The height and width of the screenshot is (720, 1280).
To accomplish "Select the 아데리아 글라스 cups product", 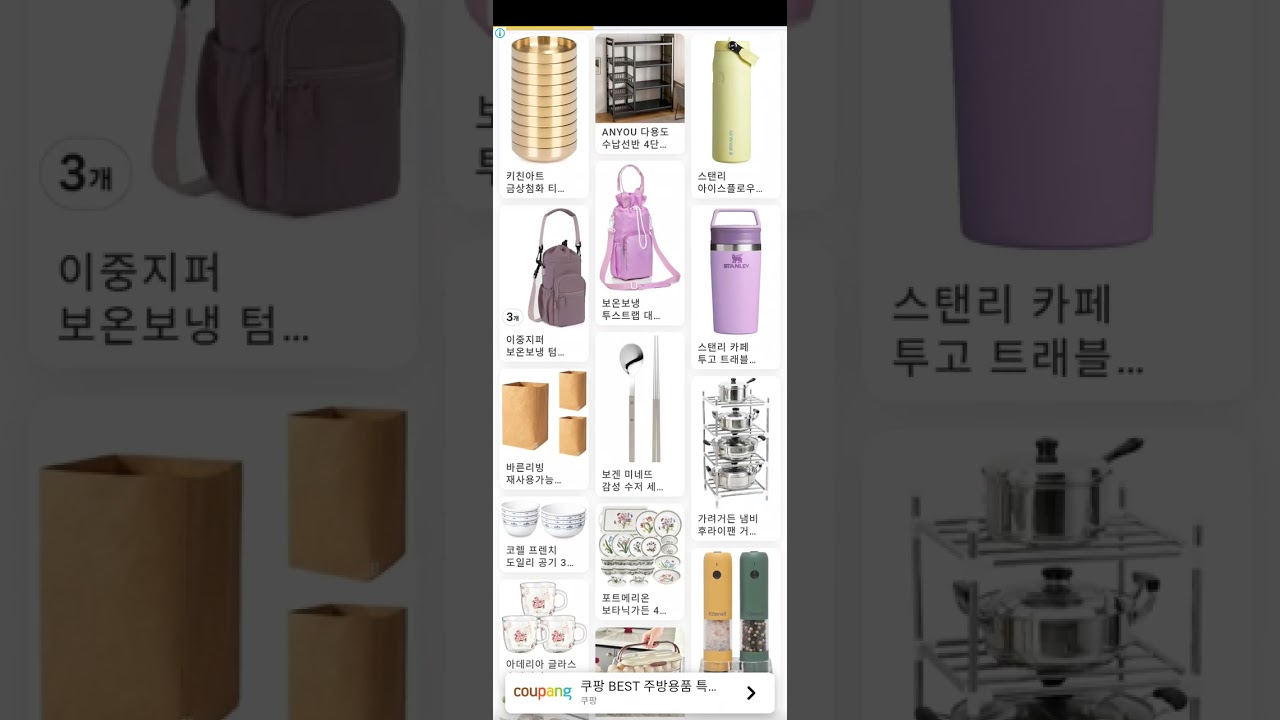I will pyautogui.click(x=544, y=625).
